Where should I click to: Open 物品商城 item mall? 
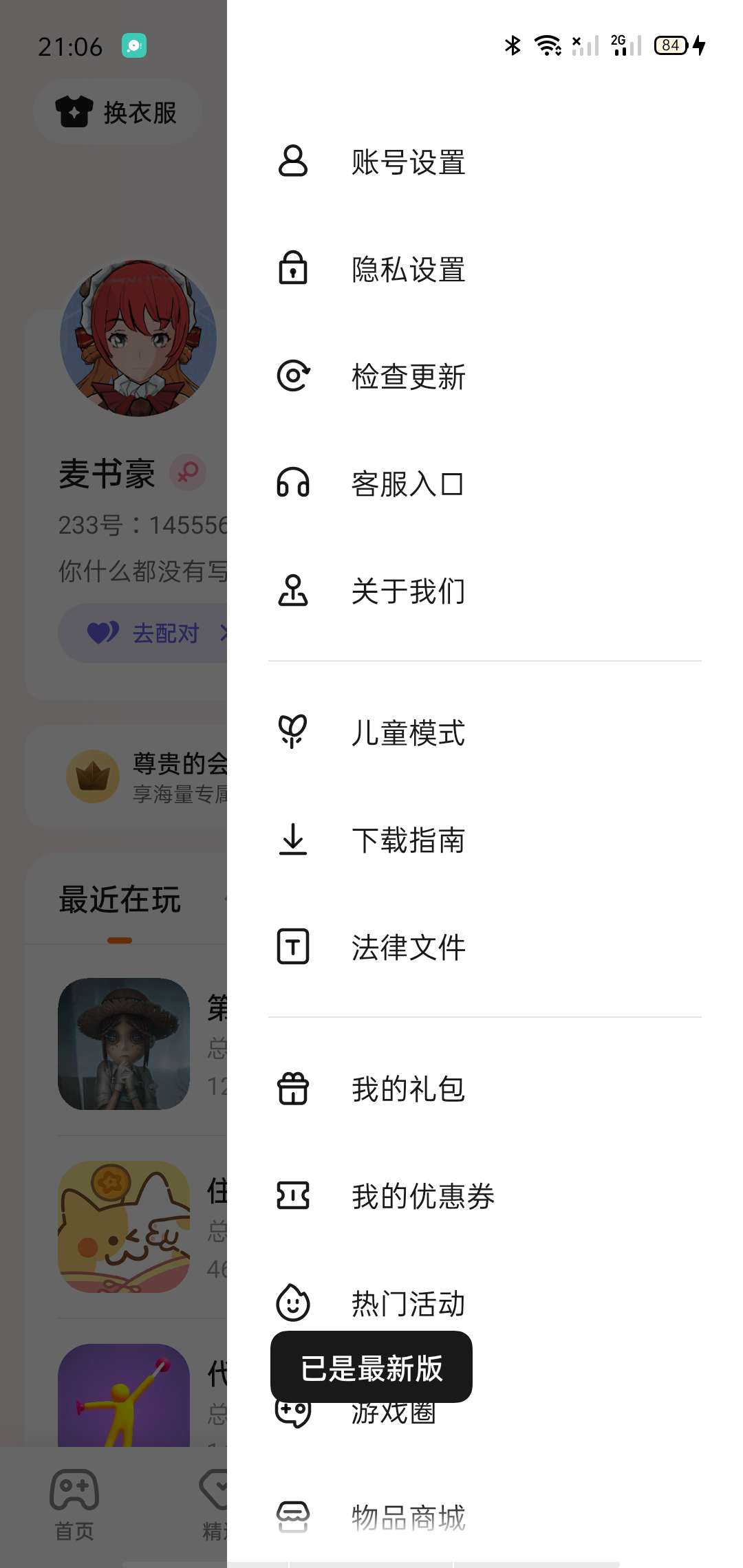408,1518
